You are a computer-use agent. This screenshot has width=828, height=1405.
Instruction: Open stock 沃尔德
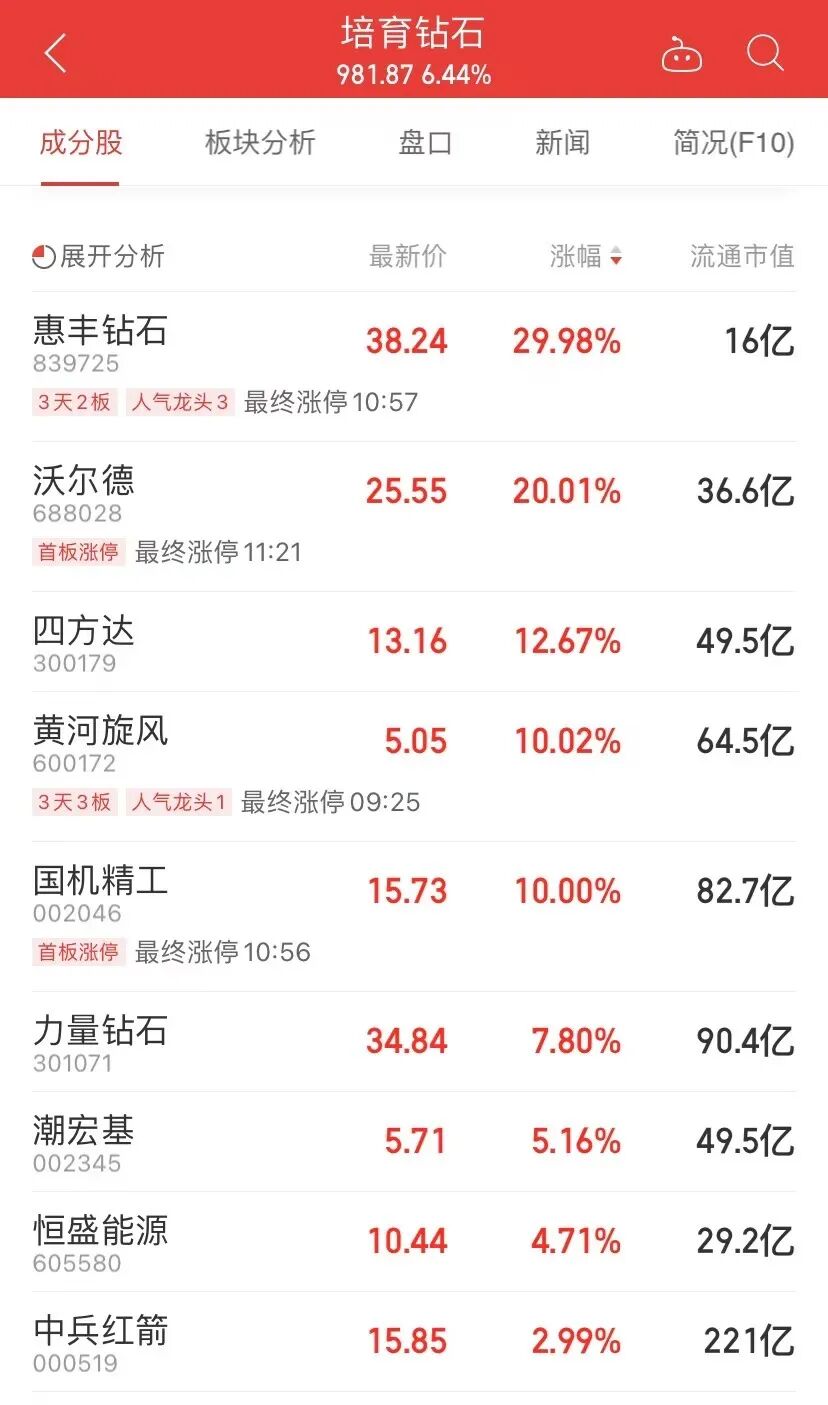coord(84,482)
